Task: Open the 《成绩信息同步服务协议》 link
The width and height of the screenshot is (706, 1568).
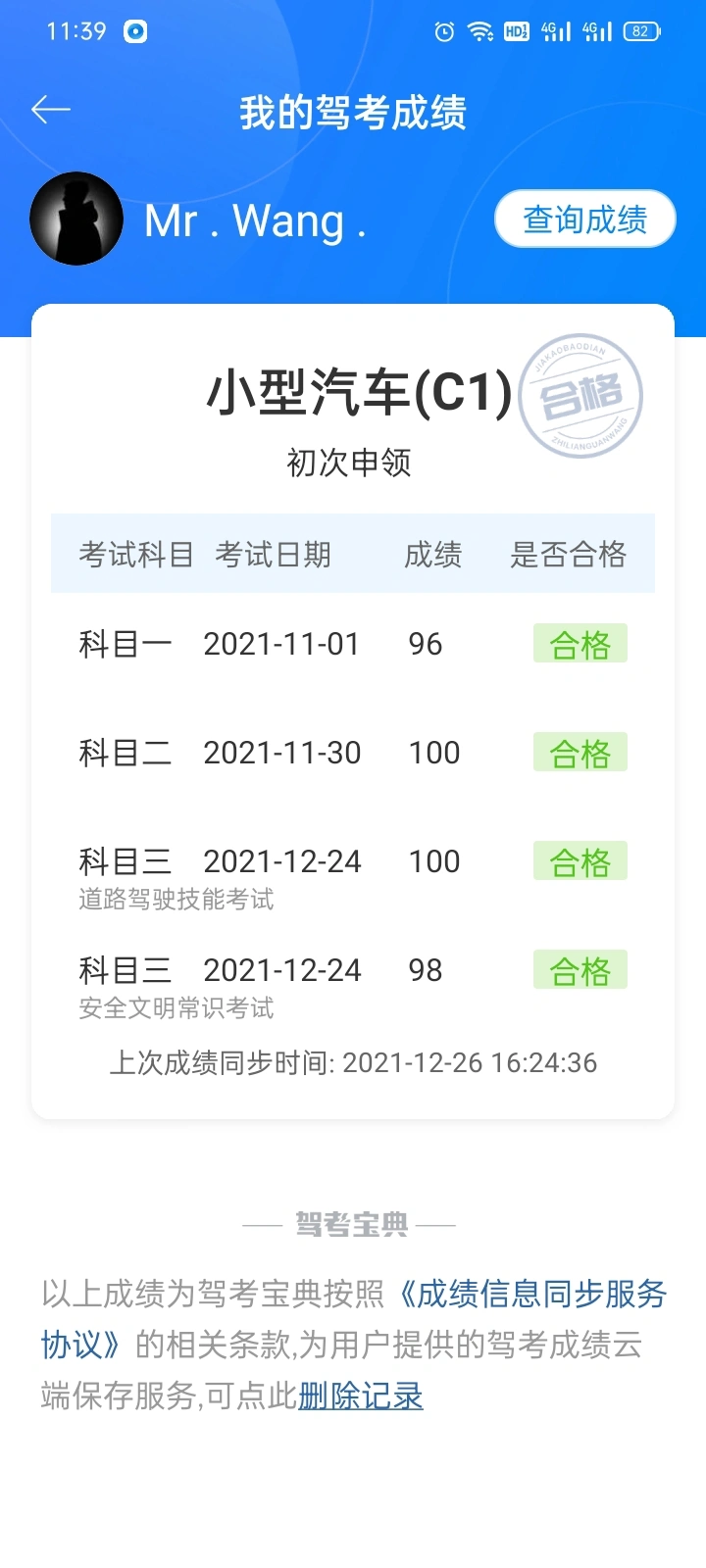Action: 532,1295
